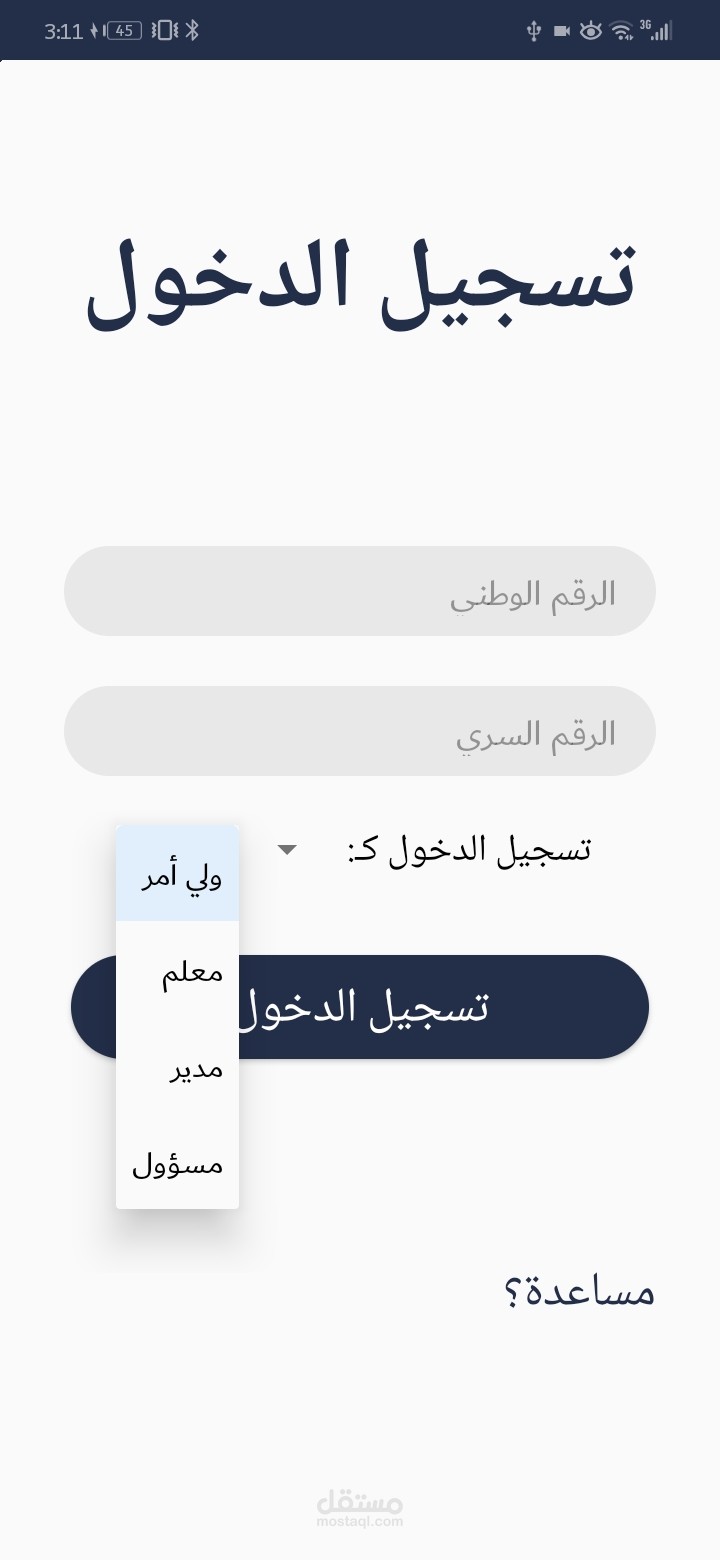Image resolution: width=720 pixels, height=1560 pixels.
Task: Tap the تسجيل الدخول login button
Action: pos(360,1007)
